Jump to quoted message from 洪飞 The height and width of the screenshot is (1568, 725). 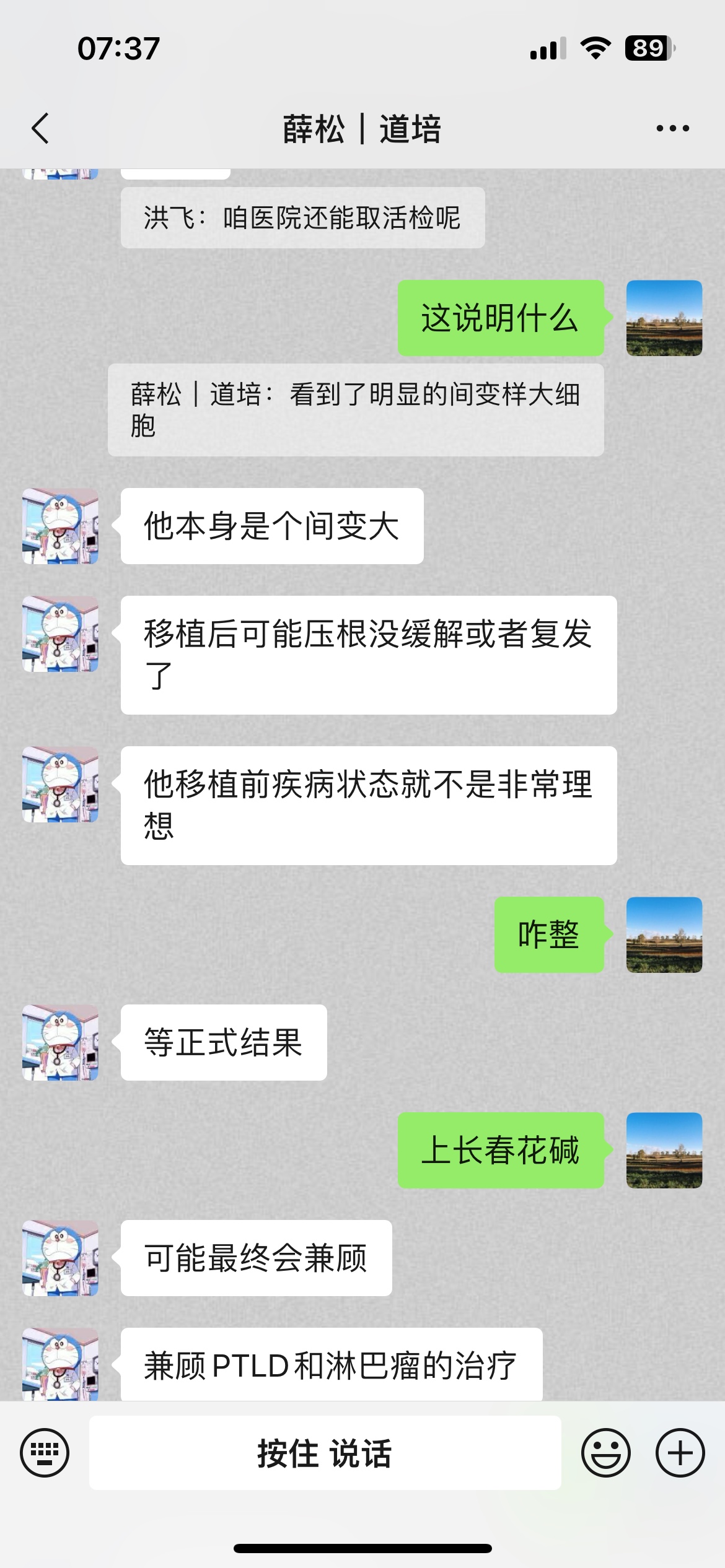click(302, 218)
